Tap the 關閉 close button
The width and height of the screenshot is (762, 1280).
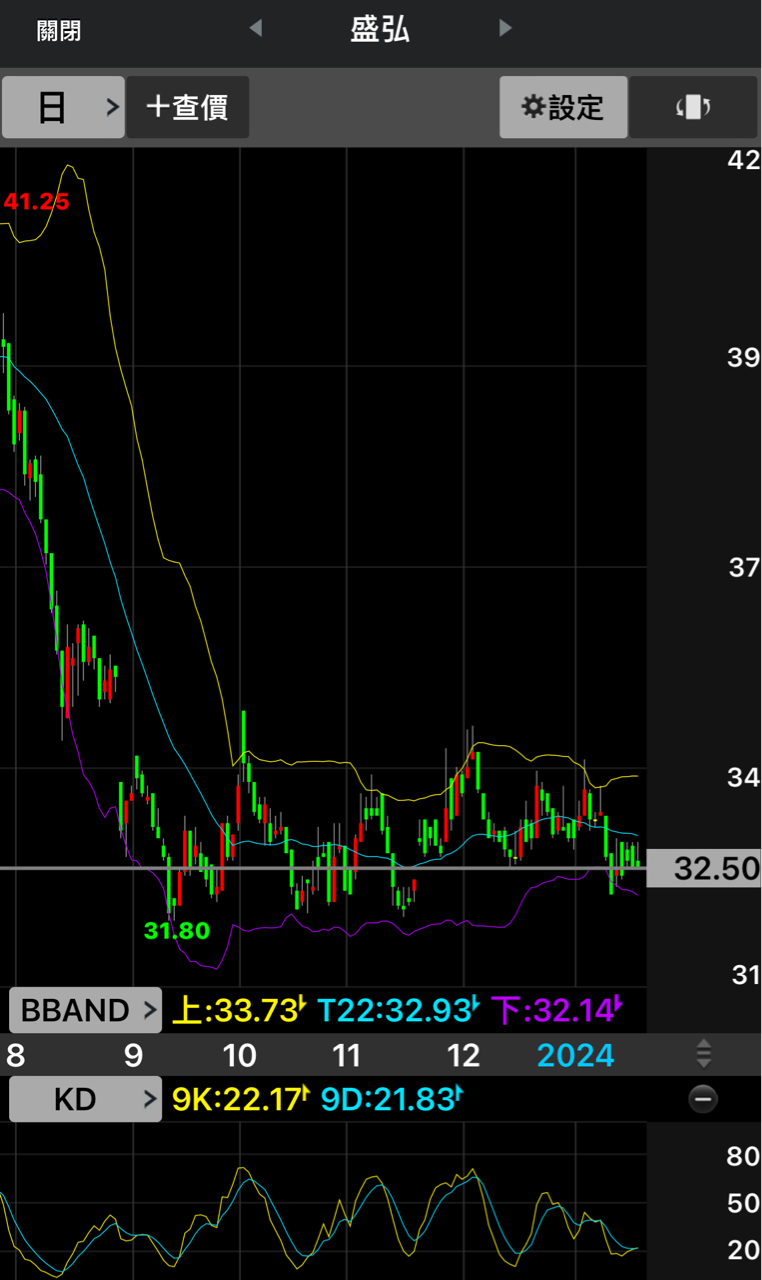pyautogui.click(x=59, y=31)
